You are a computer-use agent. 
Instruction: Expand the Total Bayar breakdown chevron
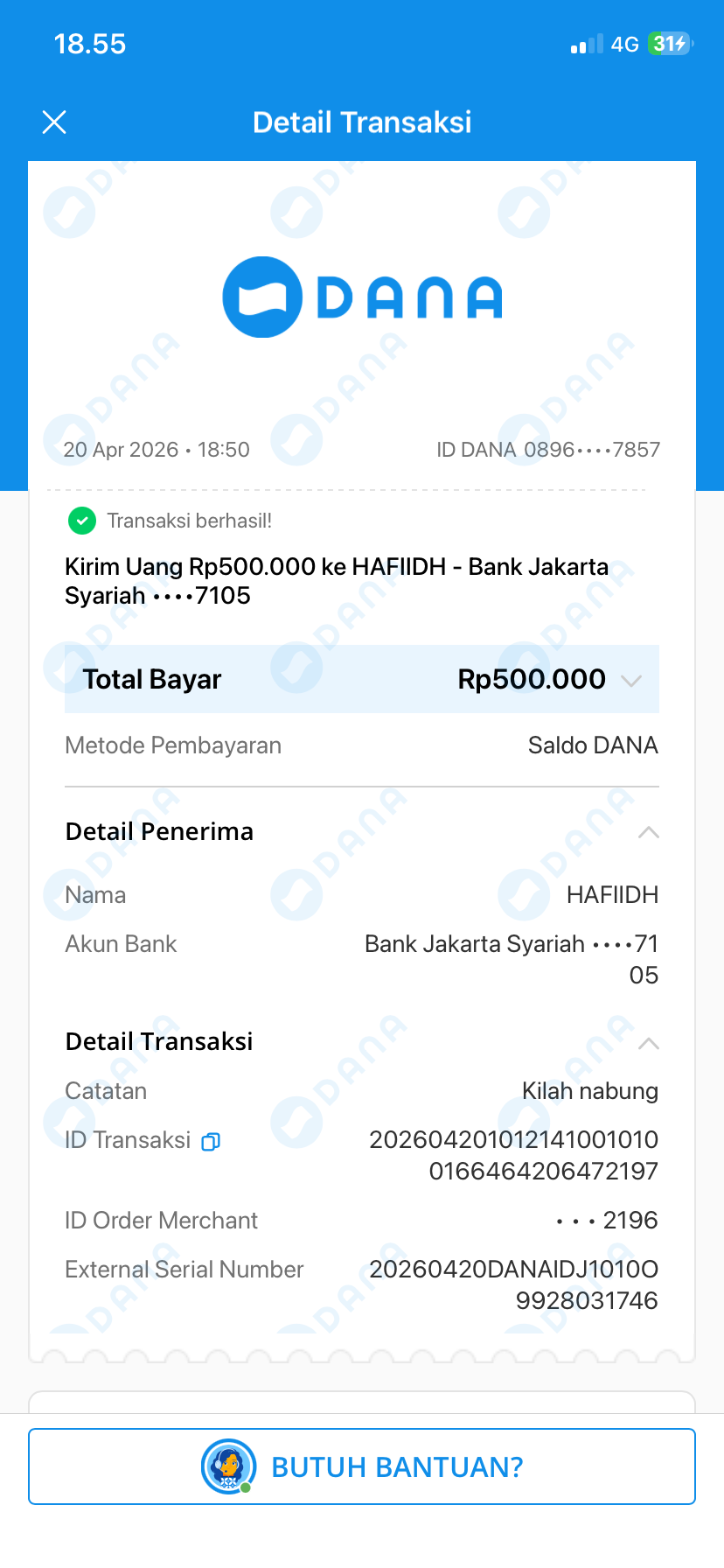(x=631, y=680)
